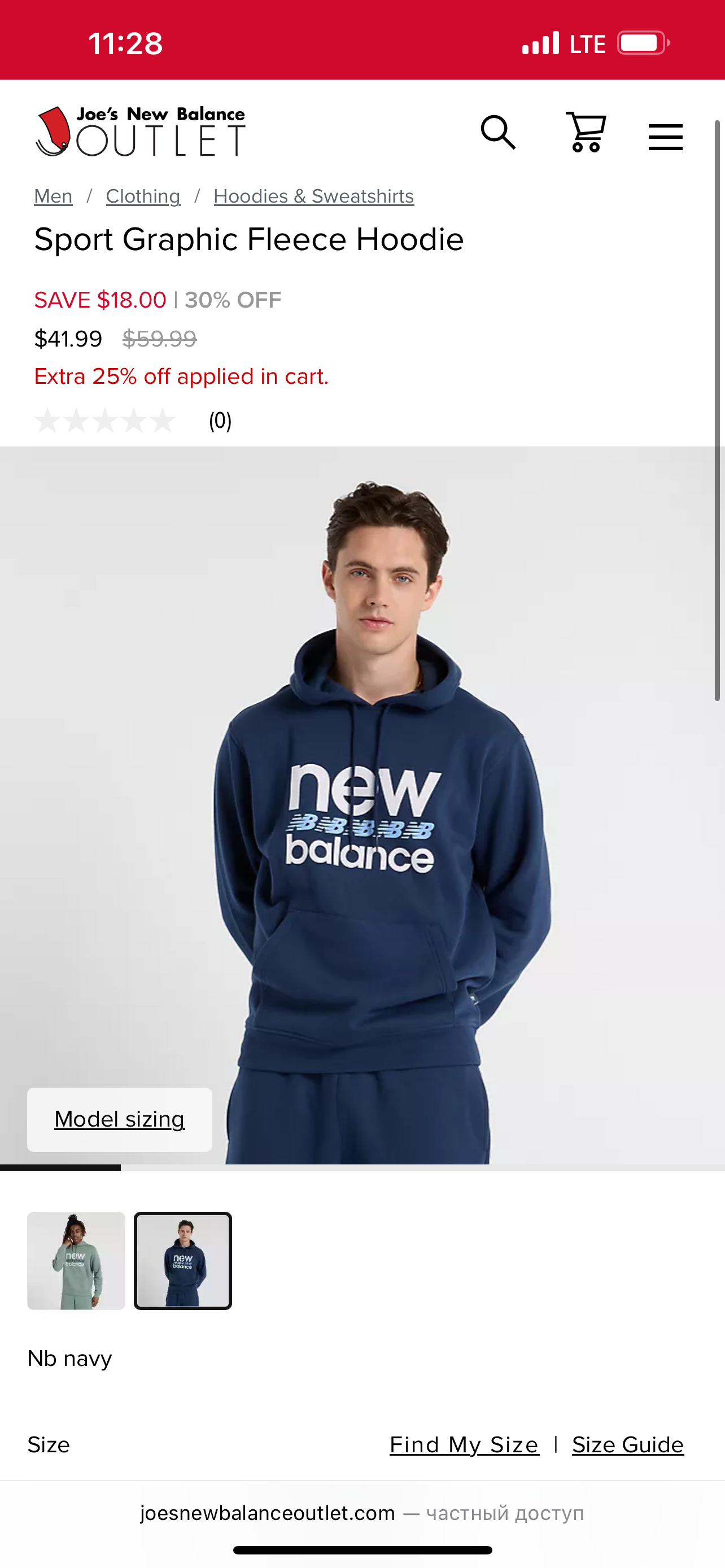725x1568 pixels.
Task: Open the hamburger menu
Action: tap(665, 137)
